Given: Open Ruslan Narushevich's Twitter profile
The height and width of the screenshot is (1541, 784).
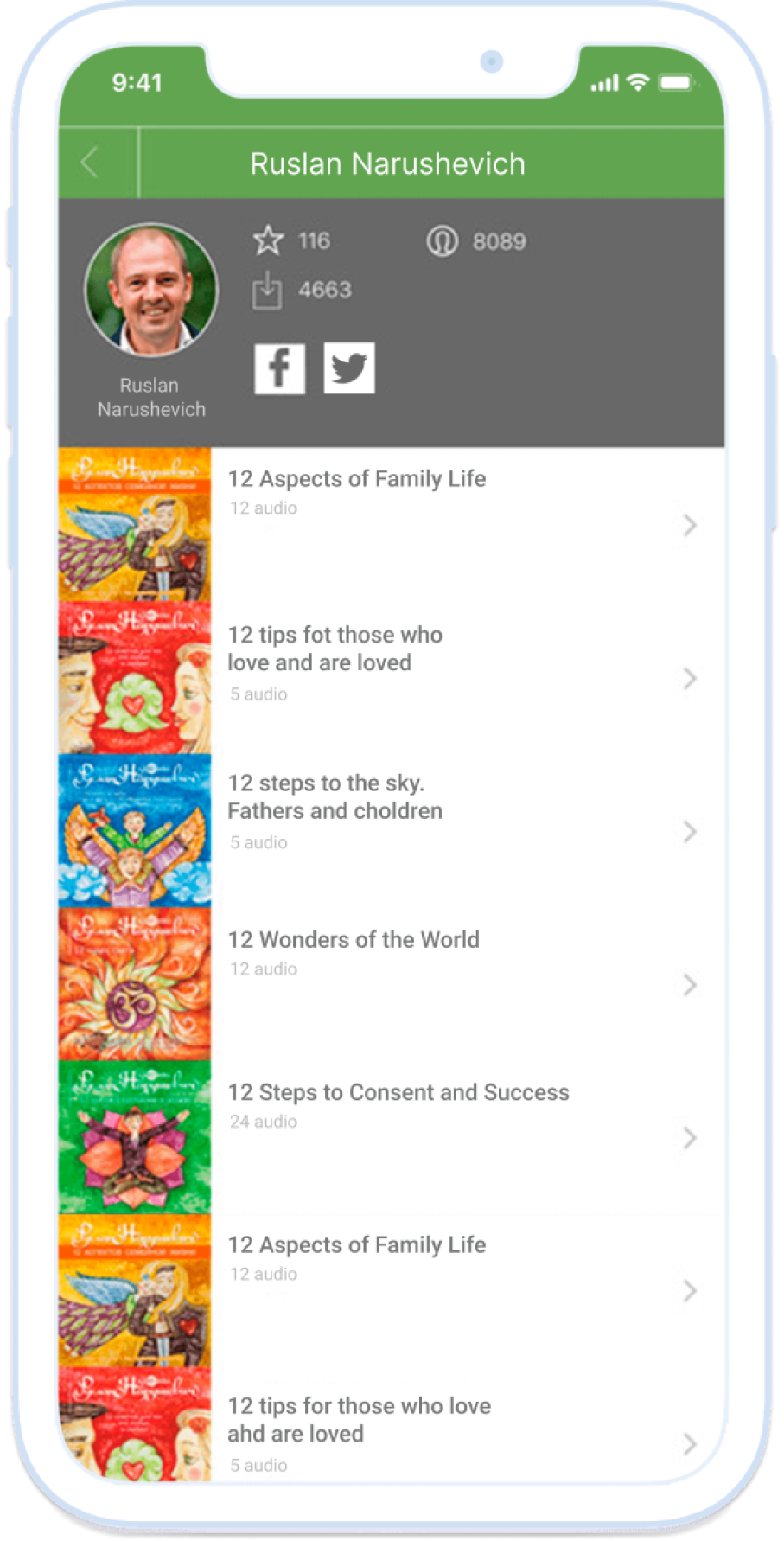Looking at the screenshot, I should 349,368.
